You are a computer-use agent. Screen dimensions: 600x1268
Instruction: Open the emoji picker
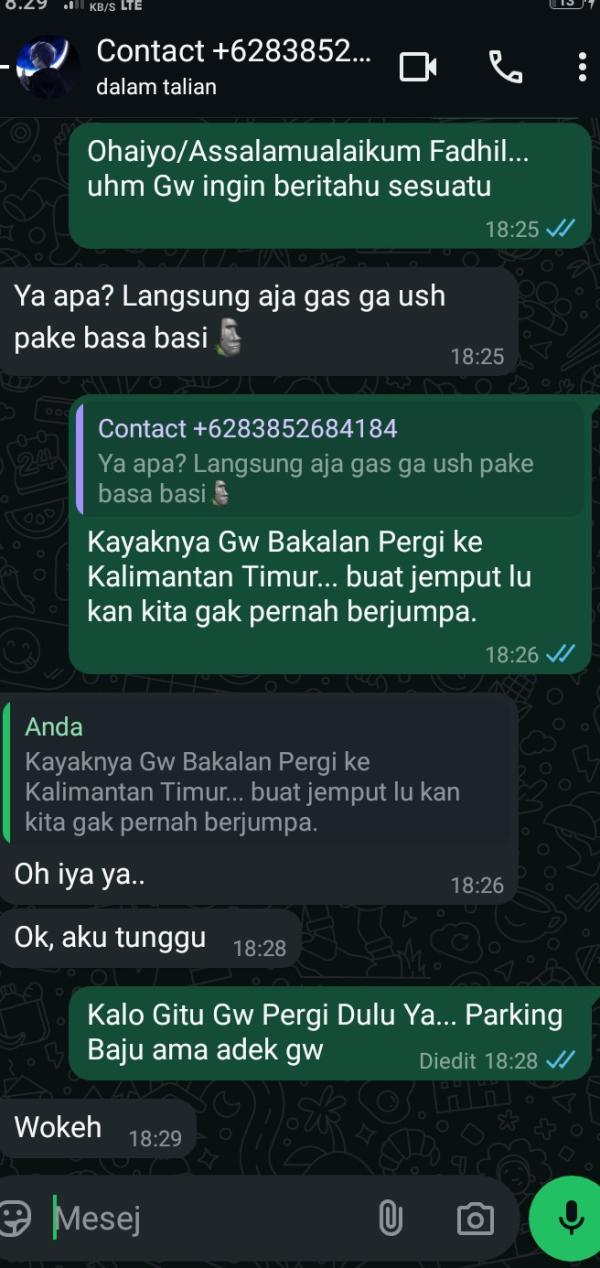[x=16, y=1218]
